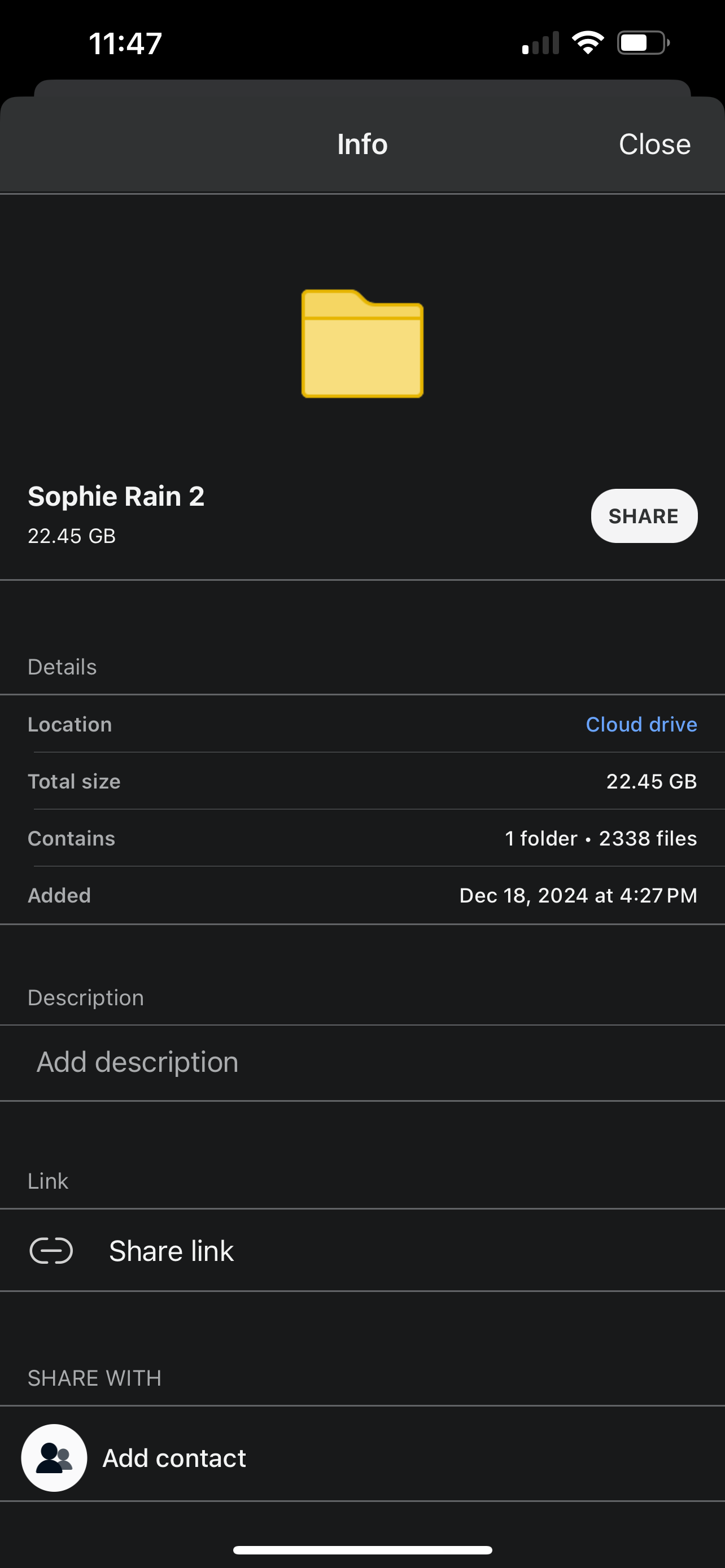Tap the SHARE button
Screen dimensions: 725x1568
(644, 515)
